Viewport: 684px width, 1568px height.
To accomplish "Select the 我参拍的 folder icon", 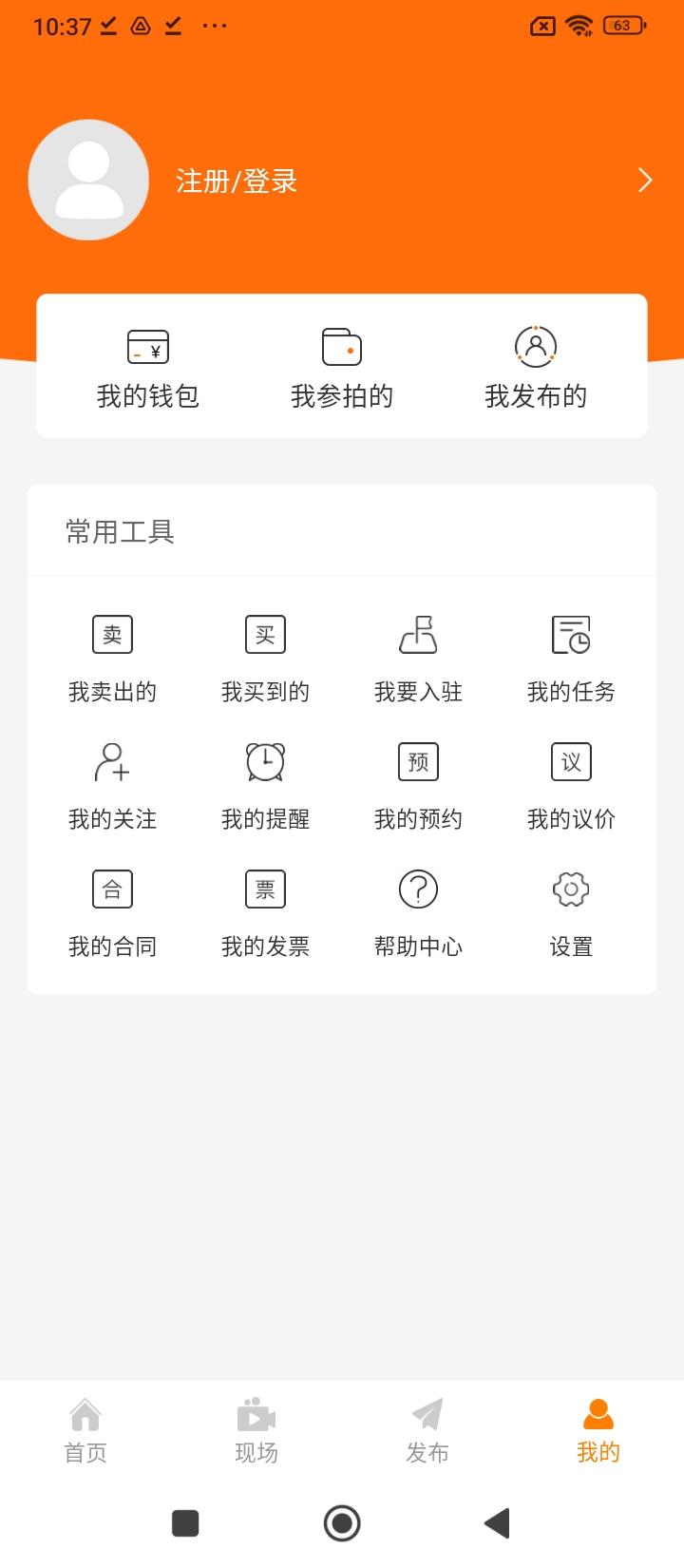I will [x=342, y=348].
